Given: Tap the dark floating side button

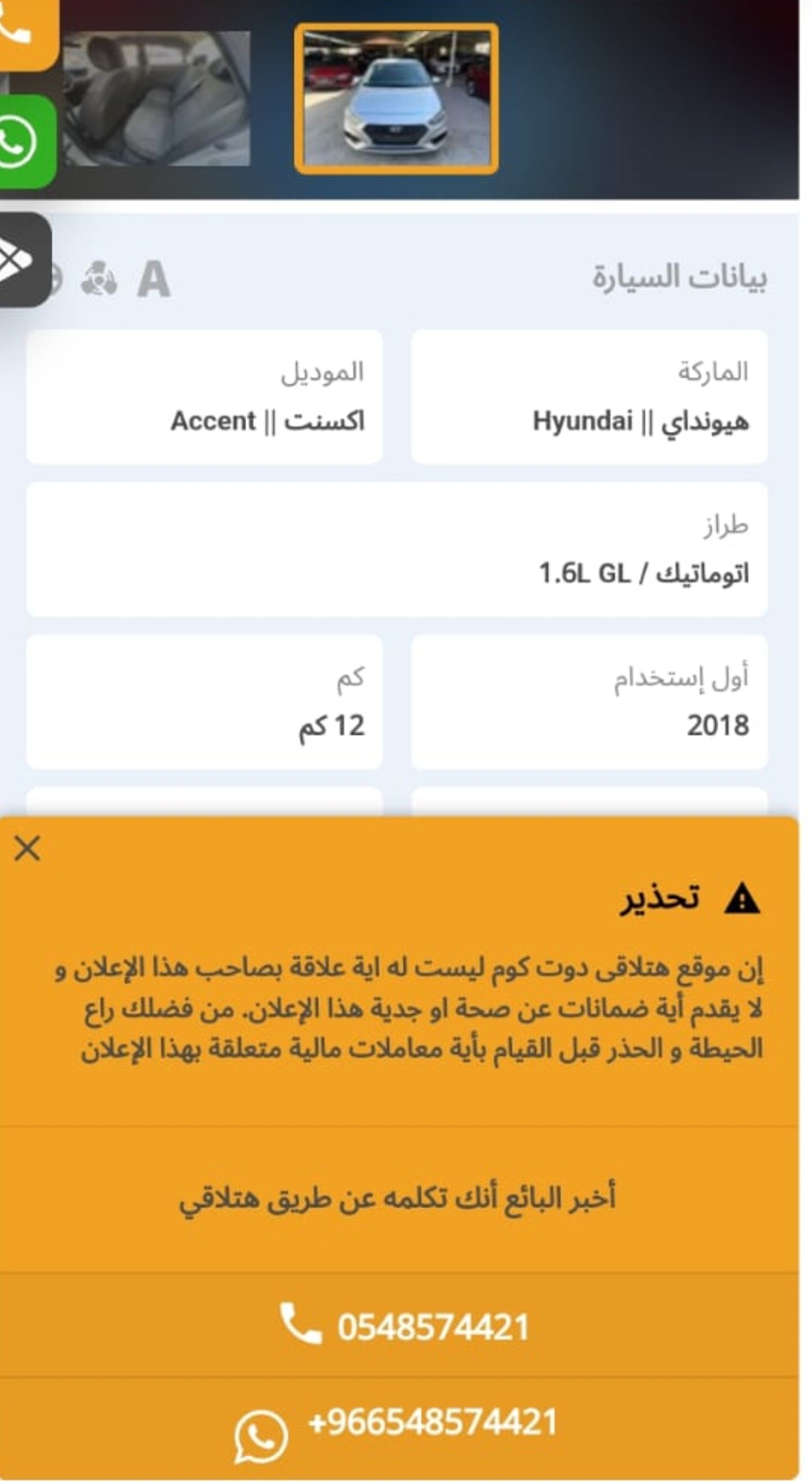Looking at the screenshot, I should point(23,260).
